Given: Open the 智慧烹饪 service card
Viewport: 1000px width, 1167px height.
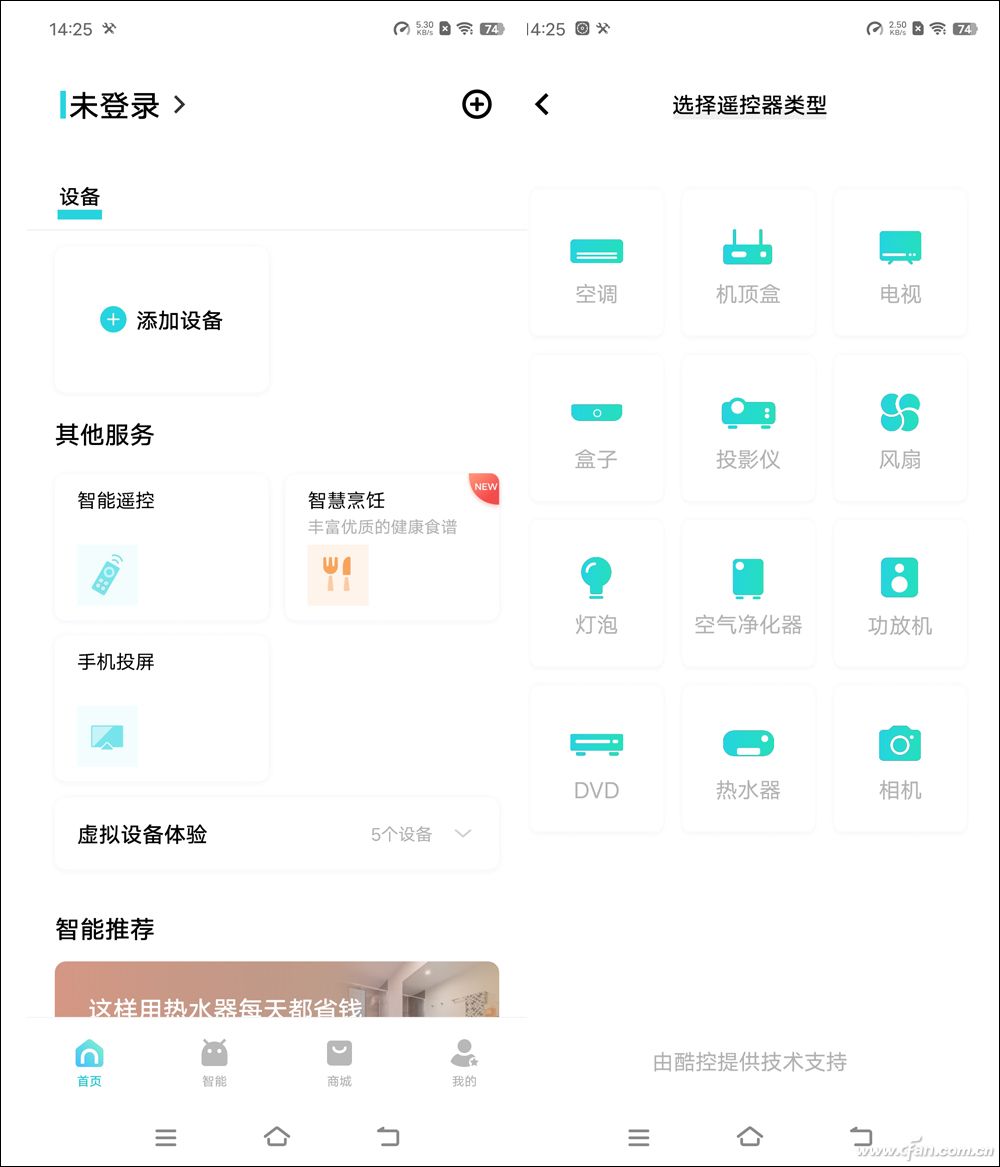Looking at the screenshot, I should (x=392, y=547).
